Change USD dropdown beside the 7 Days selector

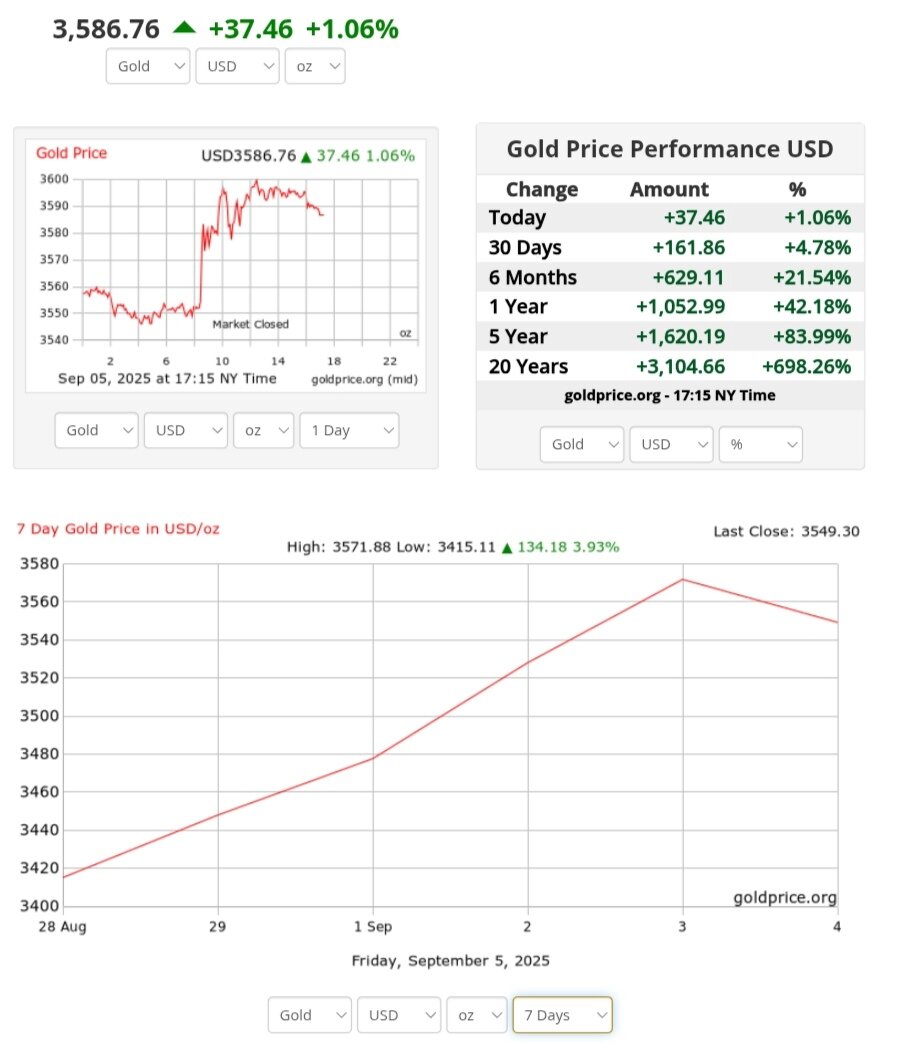click(x=399, y=1015)
